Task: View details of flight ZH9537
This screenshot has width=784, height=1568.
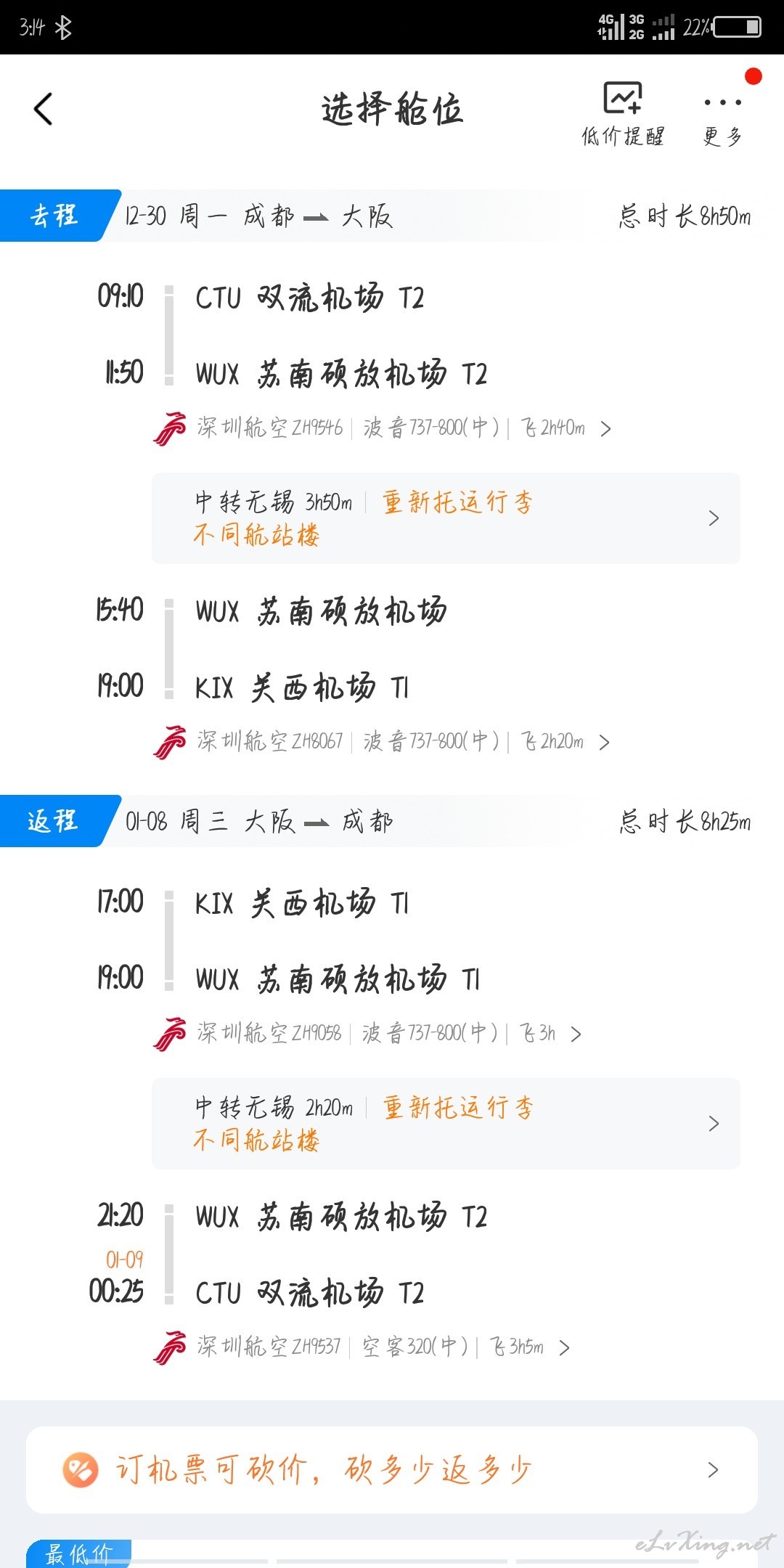Action: (362, 1347)
